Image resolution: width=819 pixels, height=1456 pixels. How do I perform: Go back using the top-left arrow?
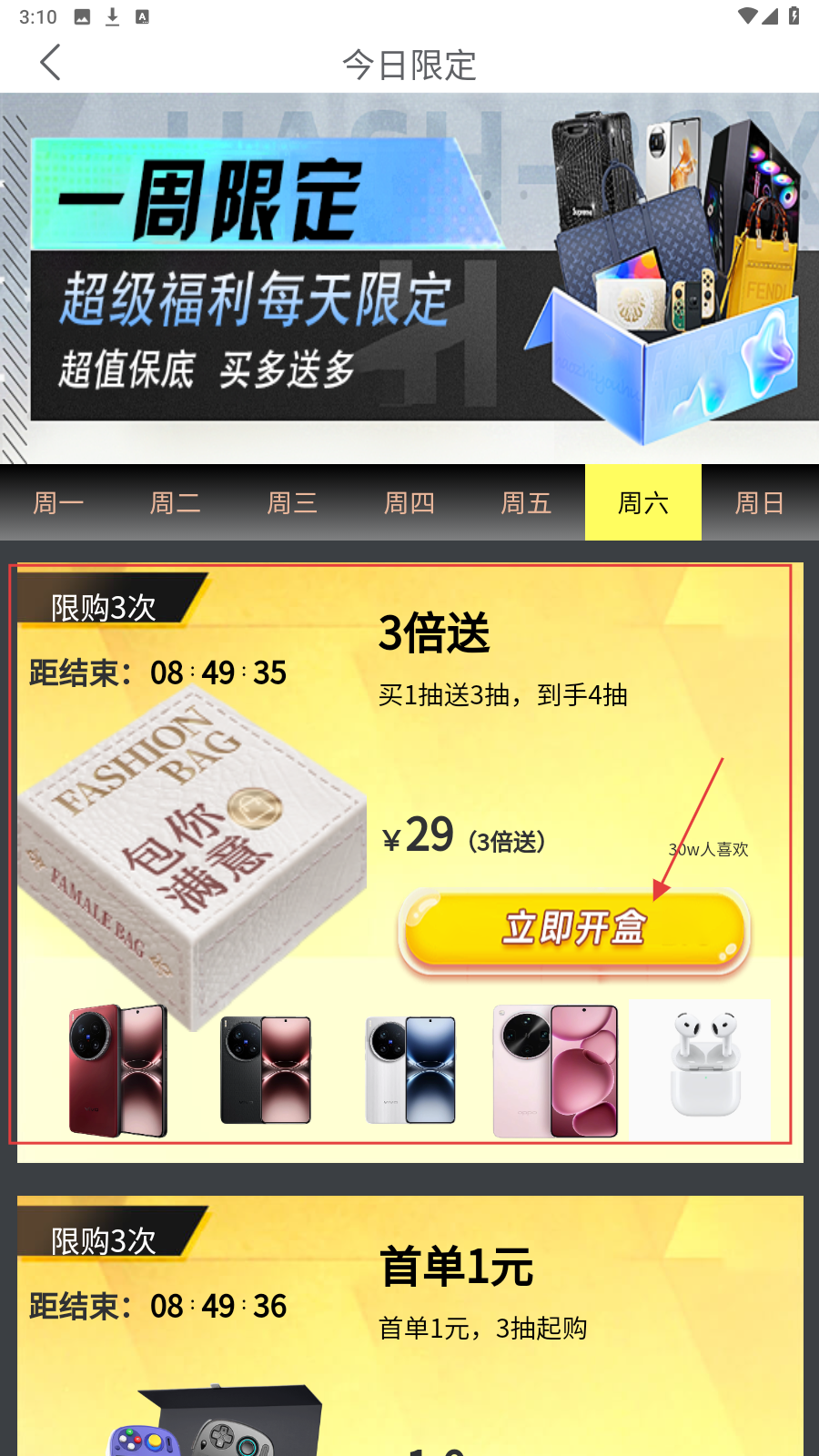click(51, 63)
